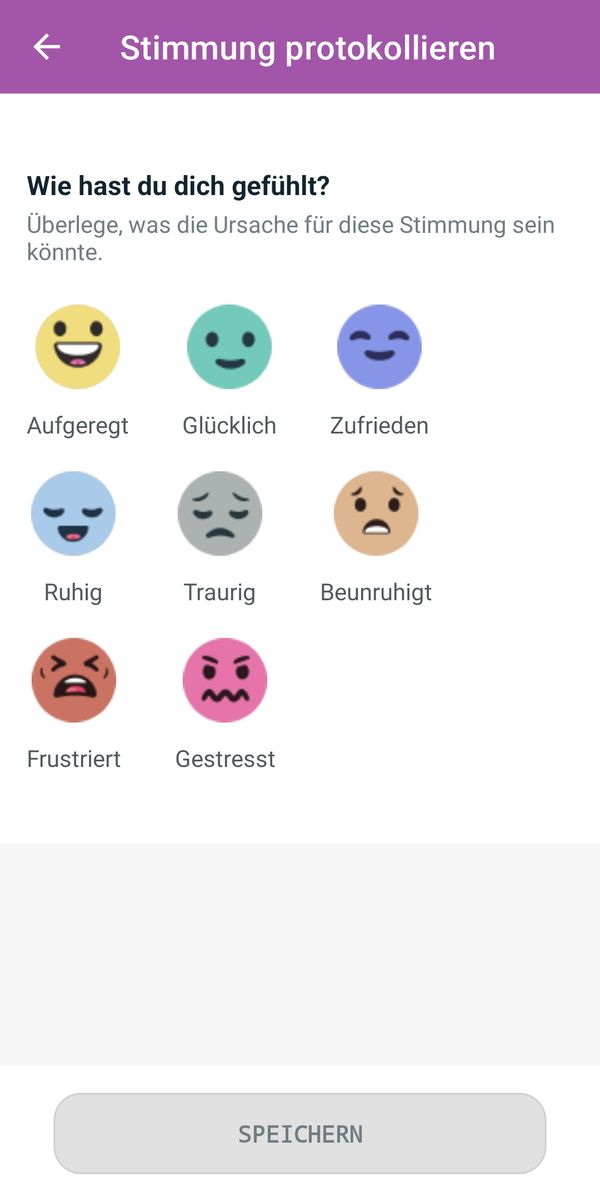Mark mood as Traurig

tap(220, 514)
